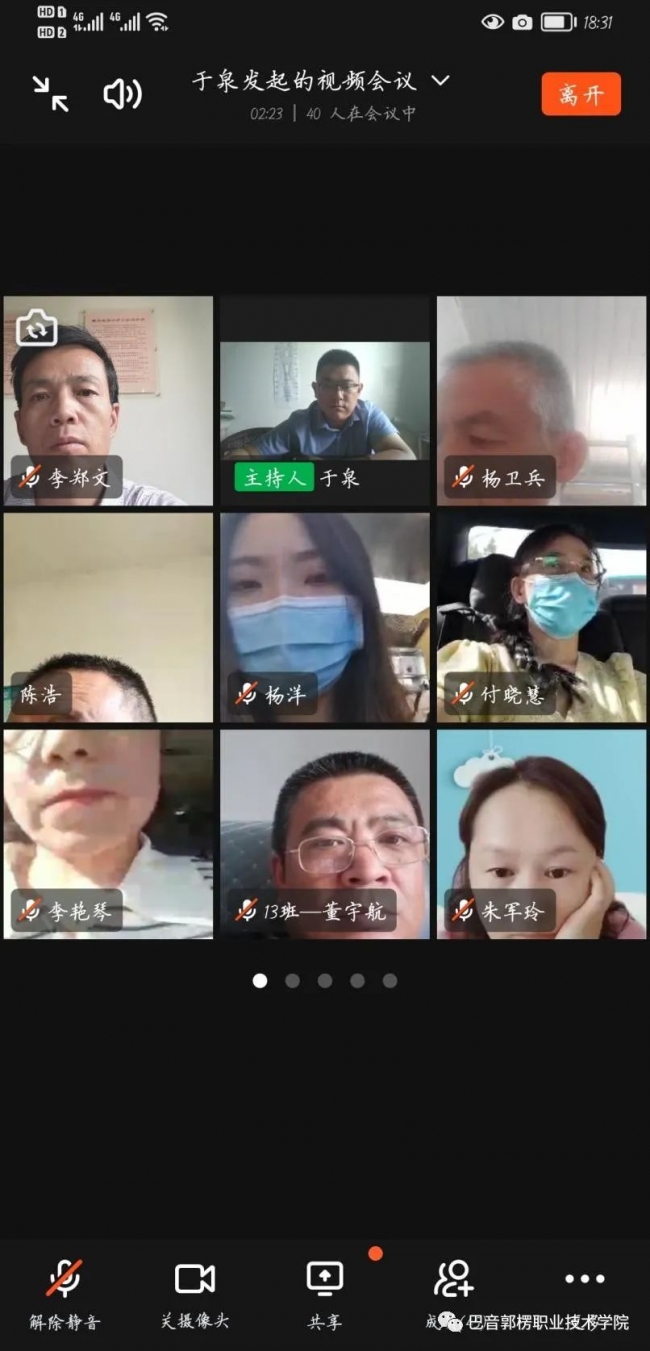Tap the video tile labeled 13班—董宇航
Image resolution: width=650 pixels, height=1351 pixels.
click(325, 834)
